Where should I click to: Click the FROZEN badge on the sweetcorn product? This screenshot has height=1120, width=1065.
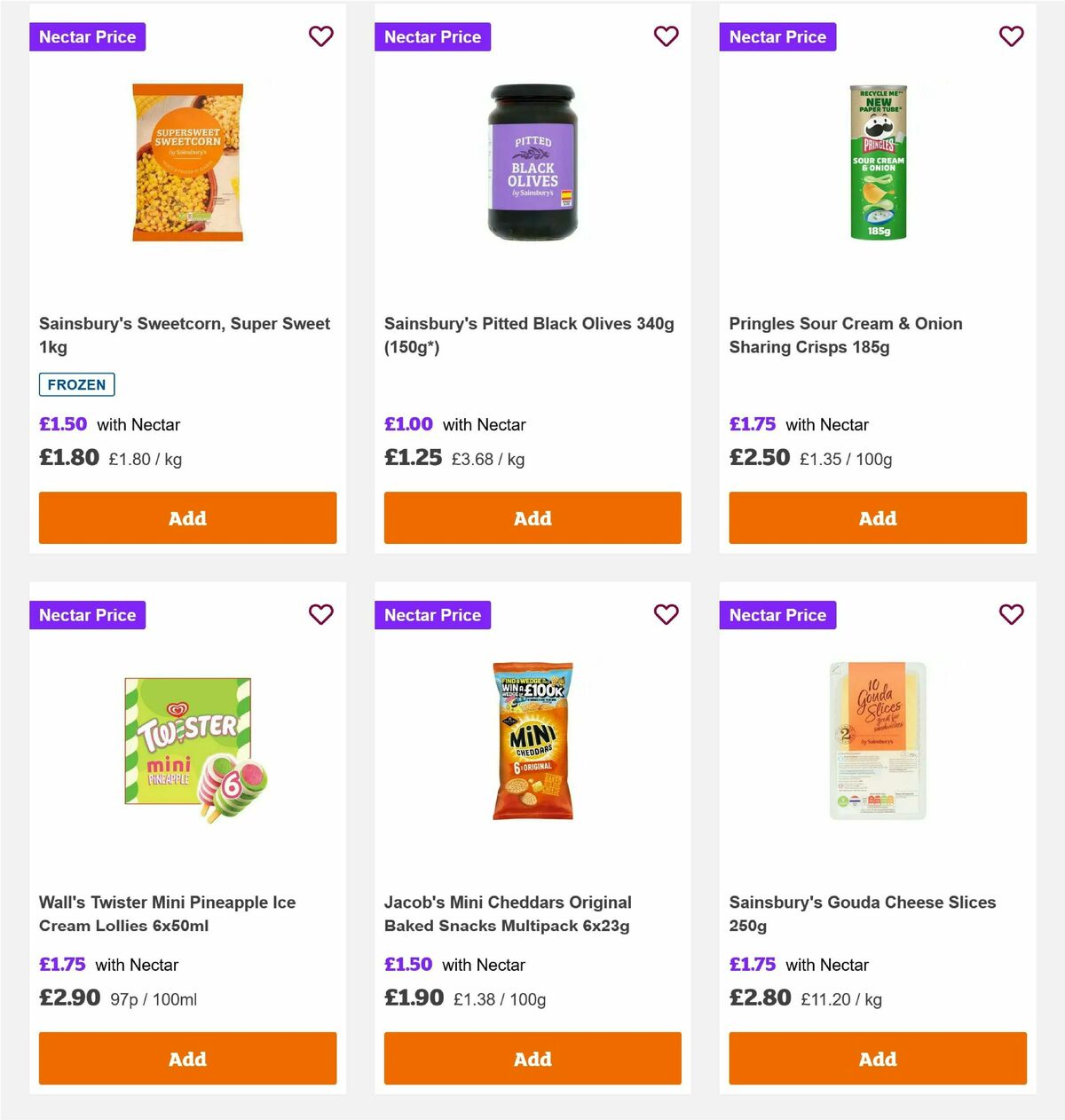pyautogui.click(x=76, y=384)
